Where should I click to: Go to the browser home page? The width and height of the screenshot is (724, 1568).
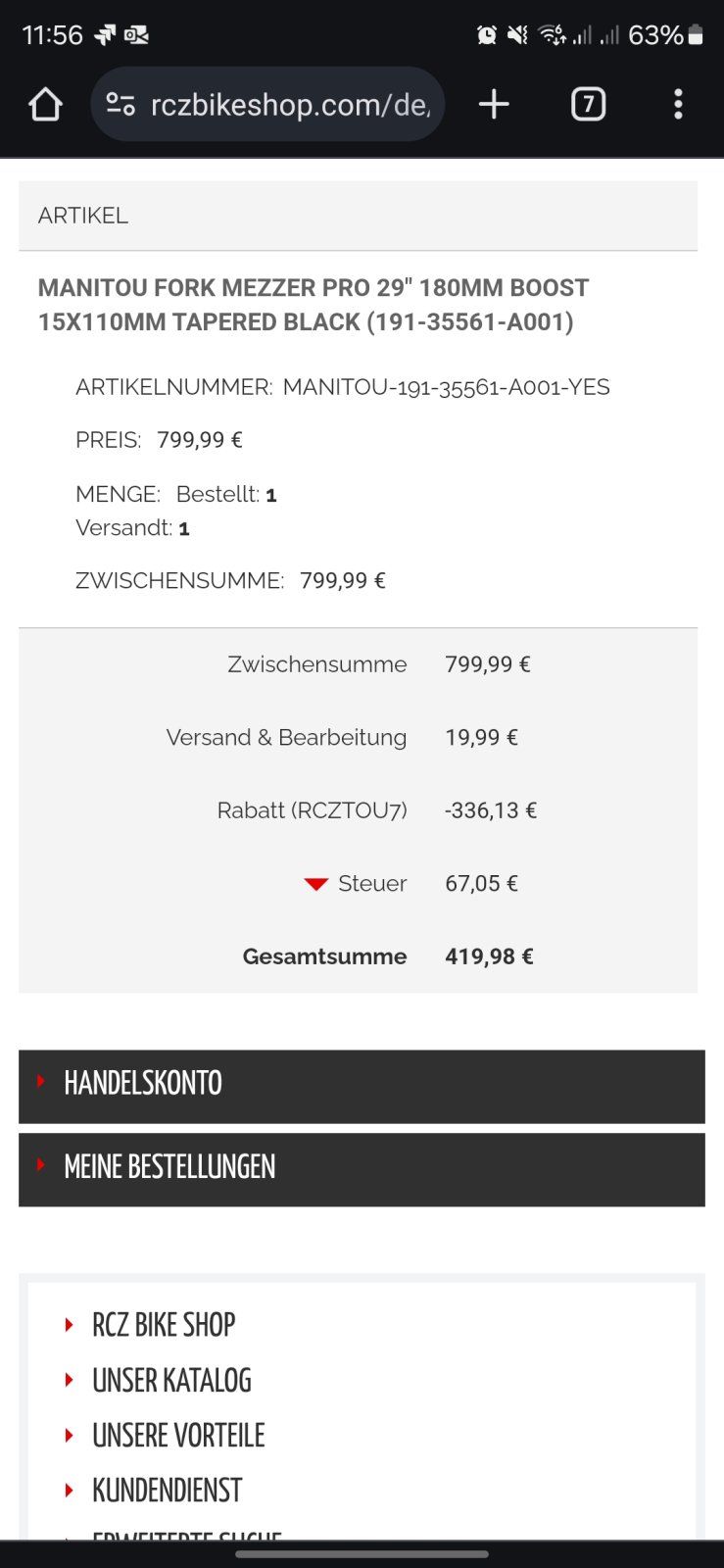(45, 105)
